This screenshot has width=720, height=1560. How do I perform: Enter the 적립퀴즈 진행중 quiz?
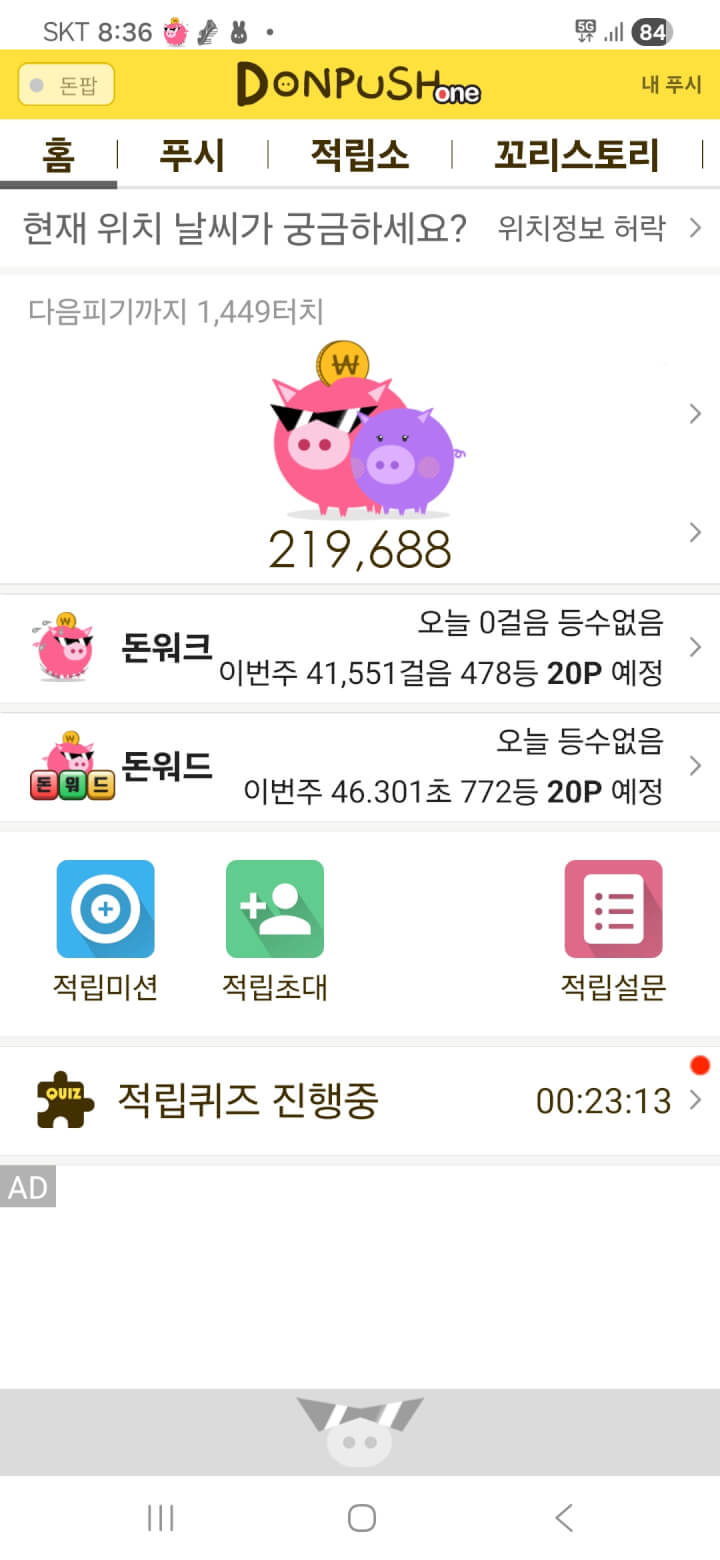tap(360, 1101)
